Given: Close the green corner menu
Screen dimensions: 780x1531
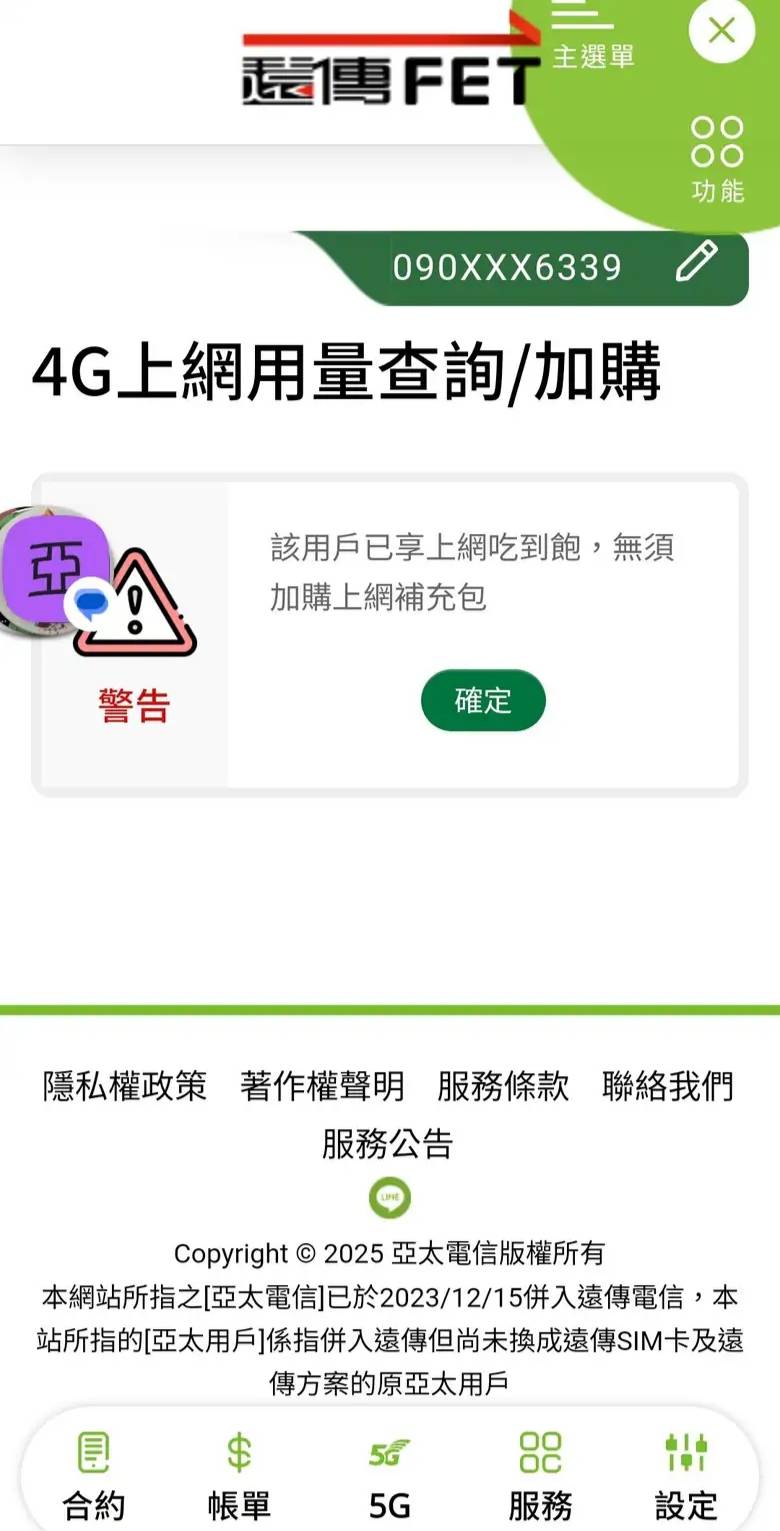Looking at the screenshot, I should (721, 32).
